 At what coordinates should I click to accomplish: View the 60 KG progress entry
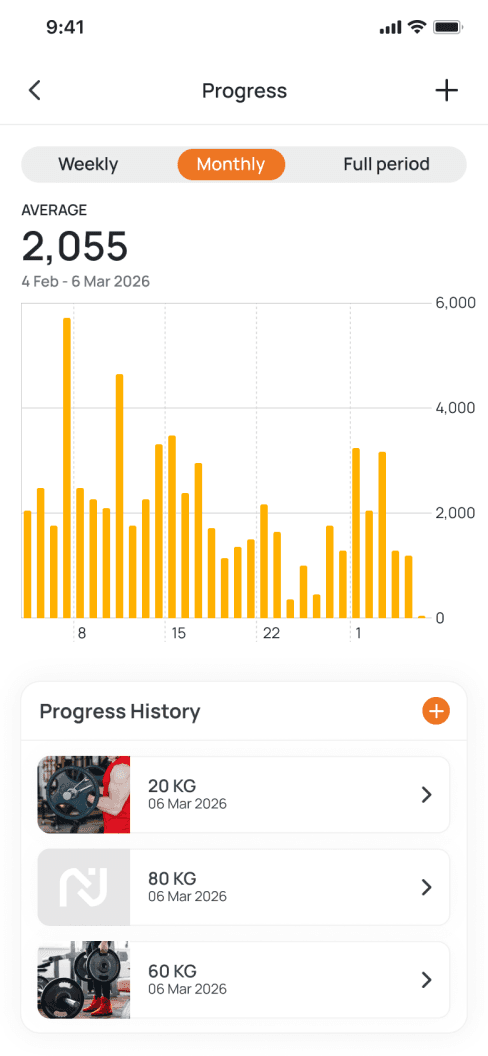click(x=244, y=980)
